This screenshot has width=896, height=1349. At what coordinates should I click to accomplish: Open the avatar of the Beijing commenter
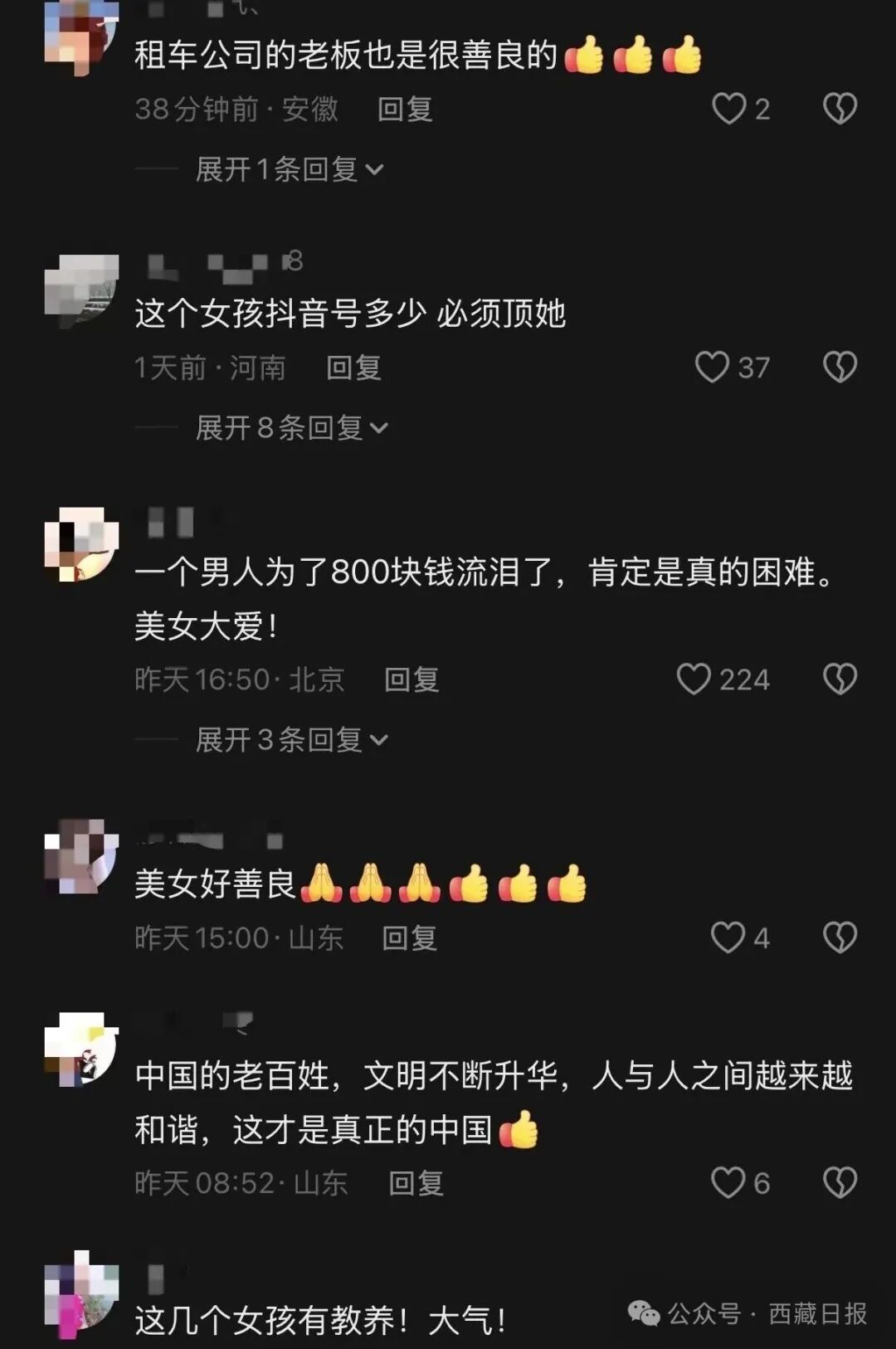pyautogui.click(x=81, y=543)
